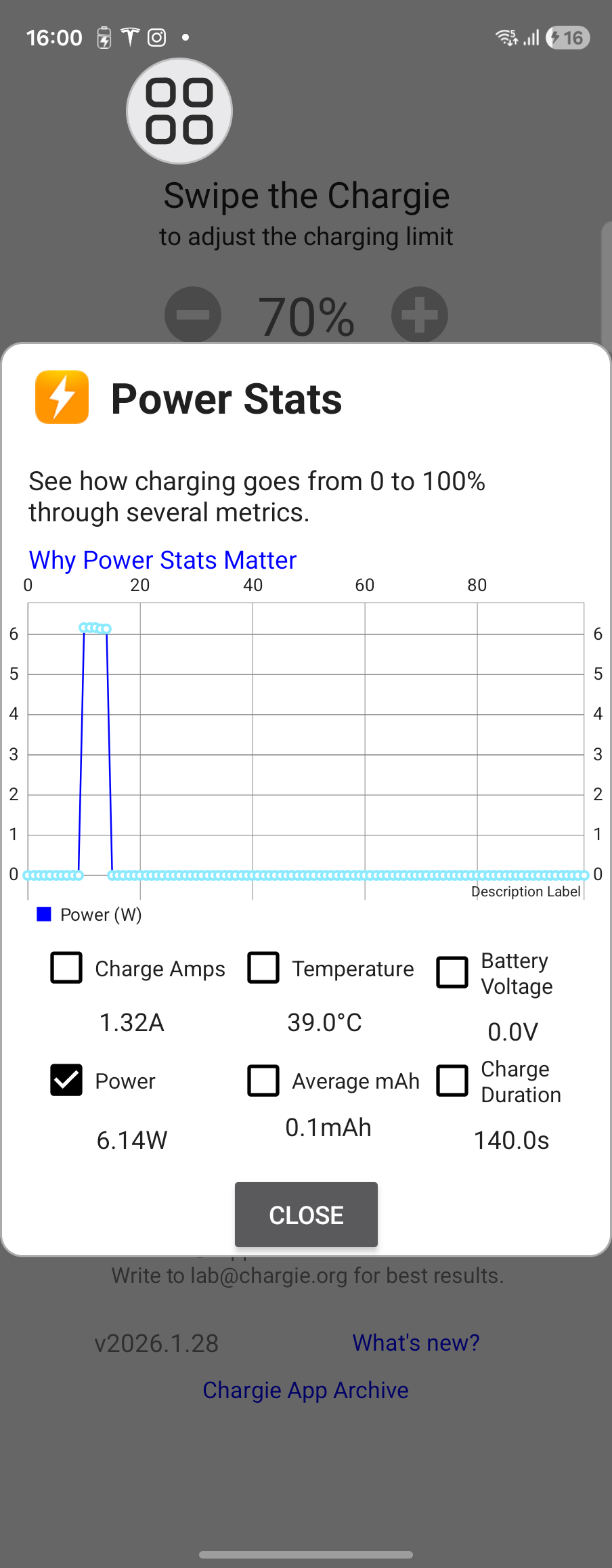Check the Temperature metric box
Image resolution: width=612 pixels, height=1568 pixels.
point(263,967)
